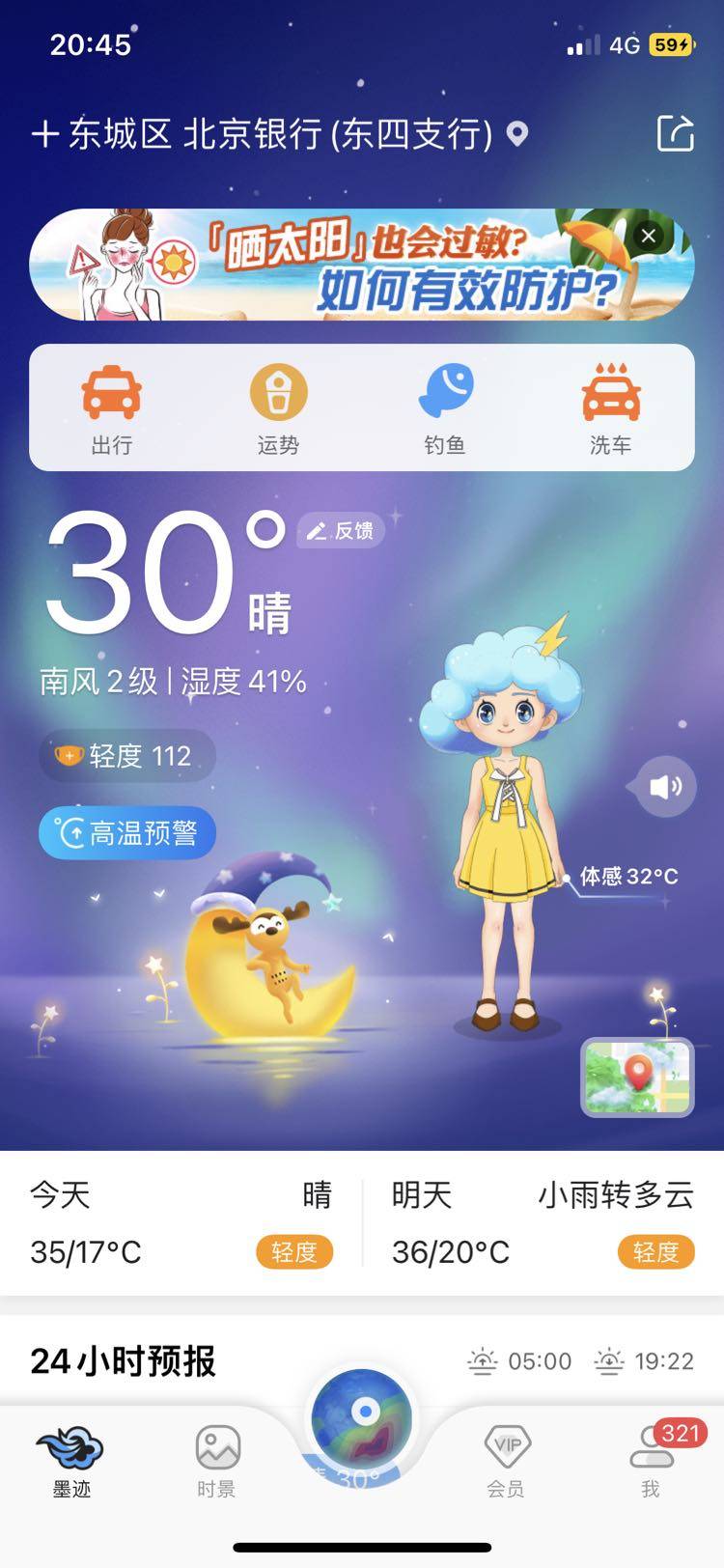Open the 钓鱼 fishing index
Image resolution: width=724 pixels, height=1568 pixels.
point(445,407)
